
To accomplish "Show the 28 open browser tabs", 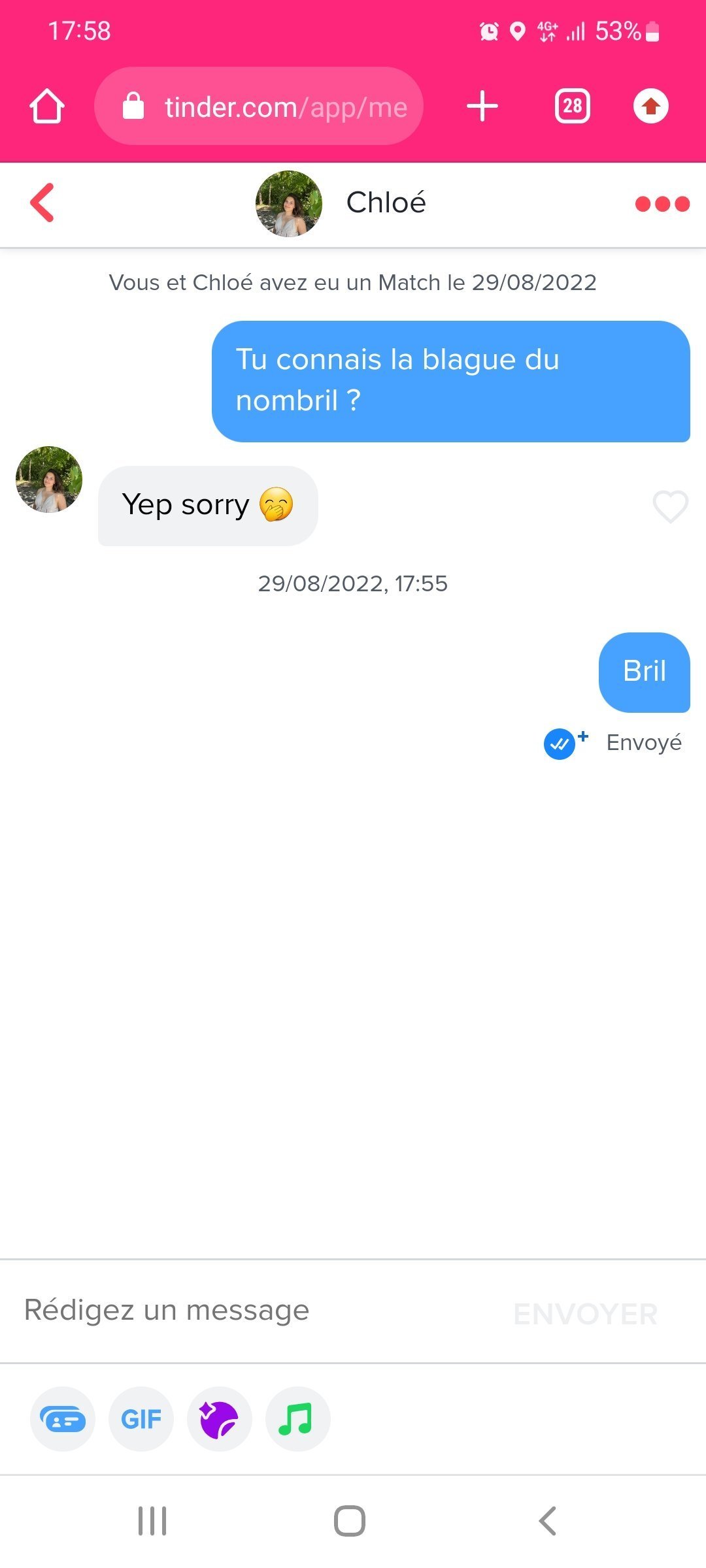I will 572,106.
